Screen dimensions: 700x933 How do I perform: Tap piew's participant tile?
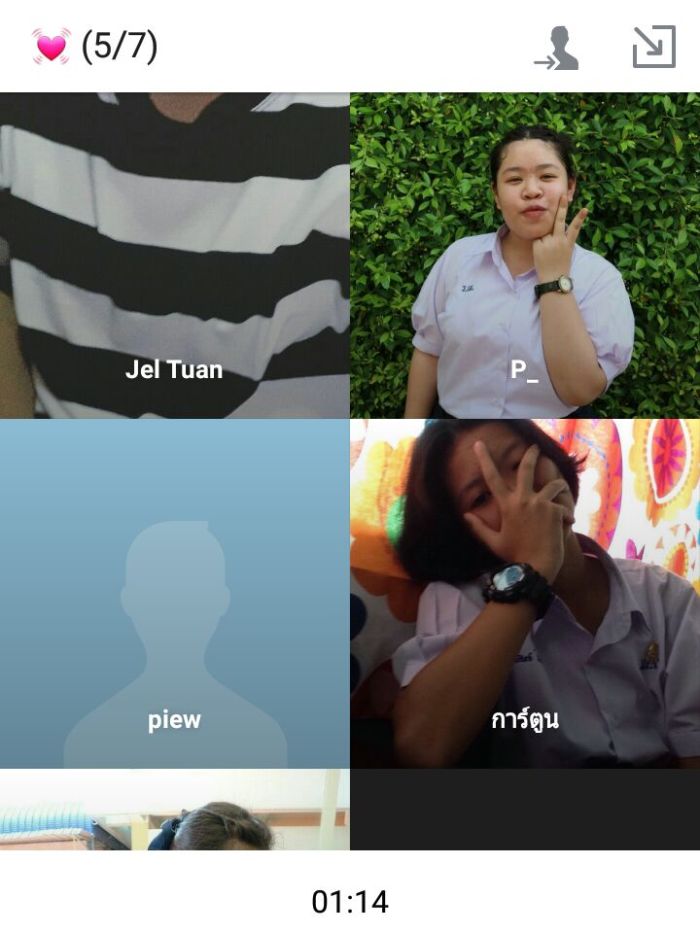click(174, 593)
